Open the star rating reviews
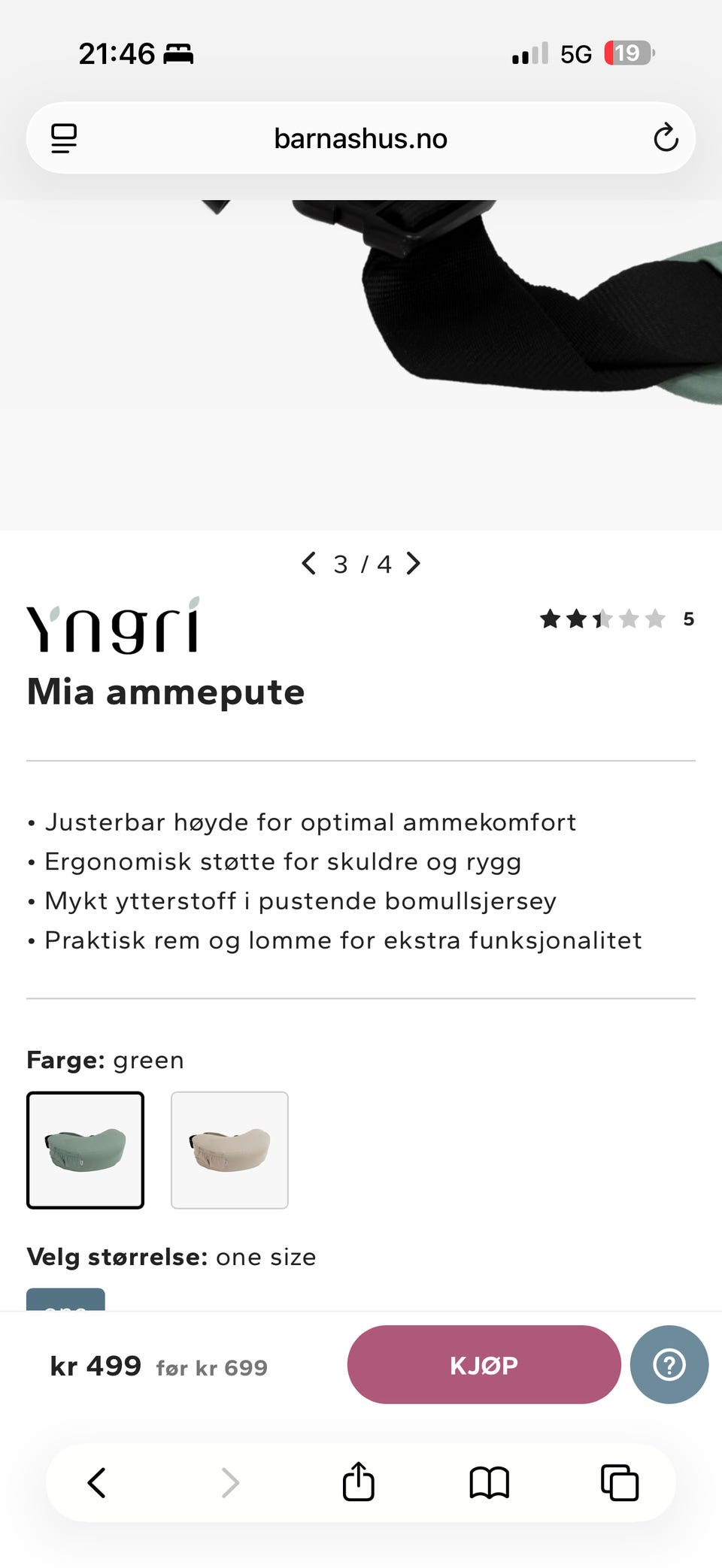Screen dimensions: 722x1568 [617, 619]
